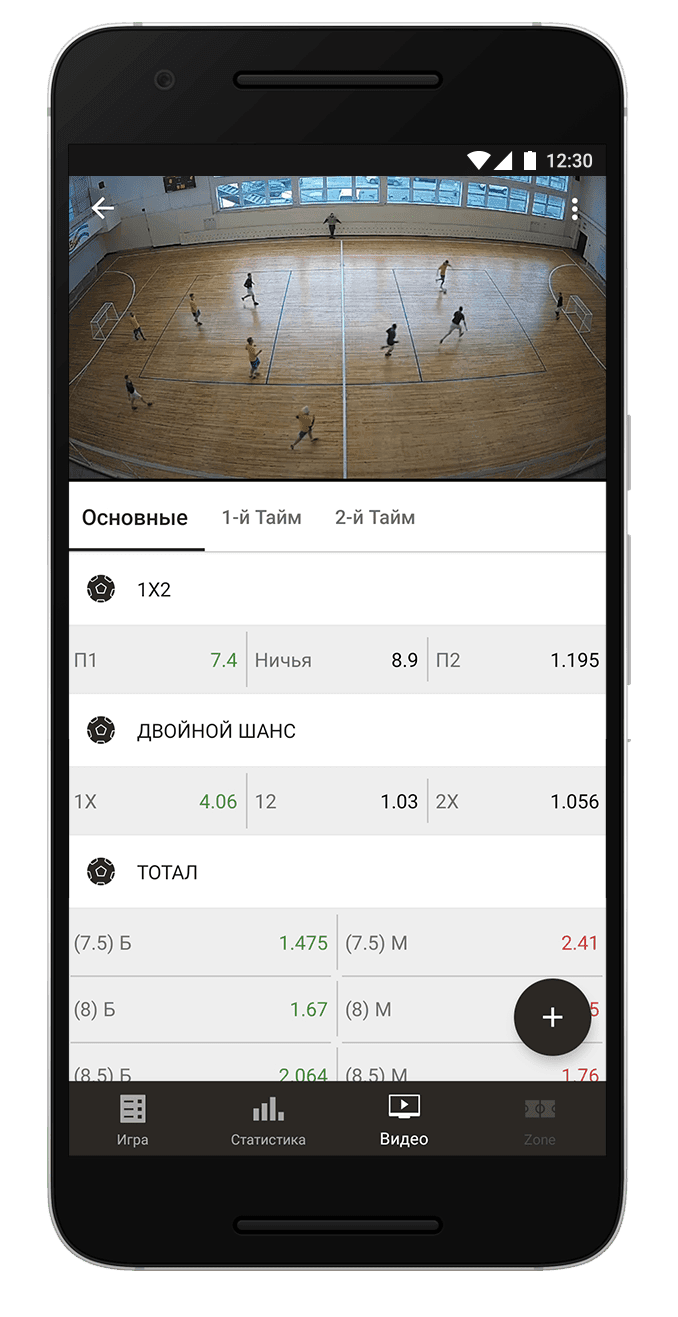Screen dimensions: 678x1317
Task: Bet on 1X at 4.06
Action: [157, 801]
